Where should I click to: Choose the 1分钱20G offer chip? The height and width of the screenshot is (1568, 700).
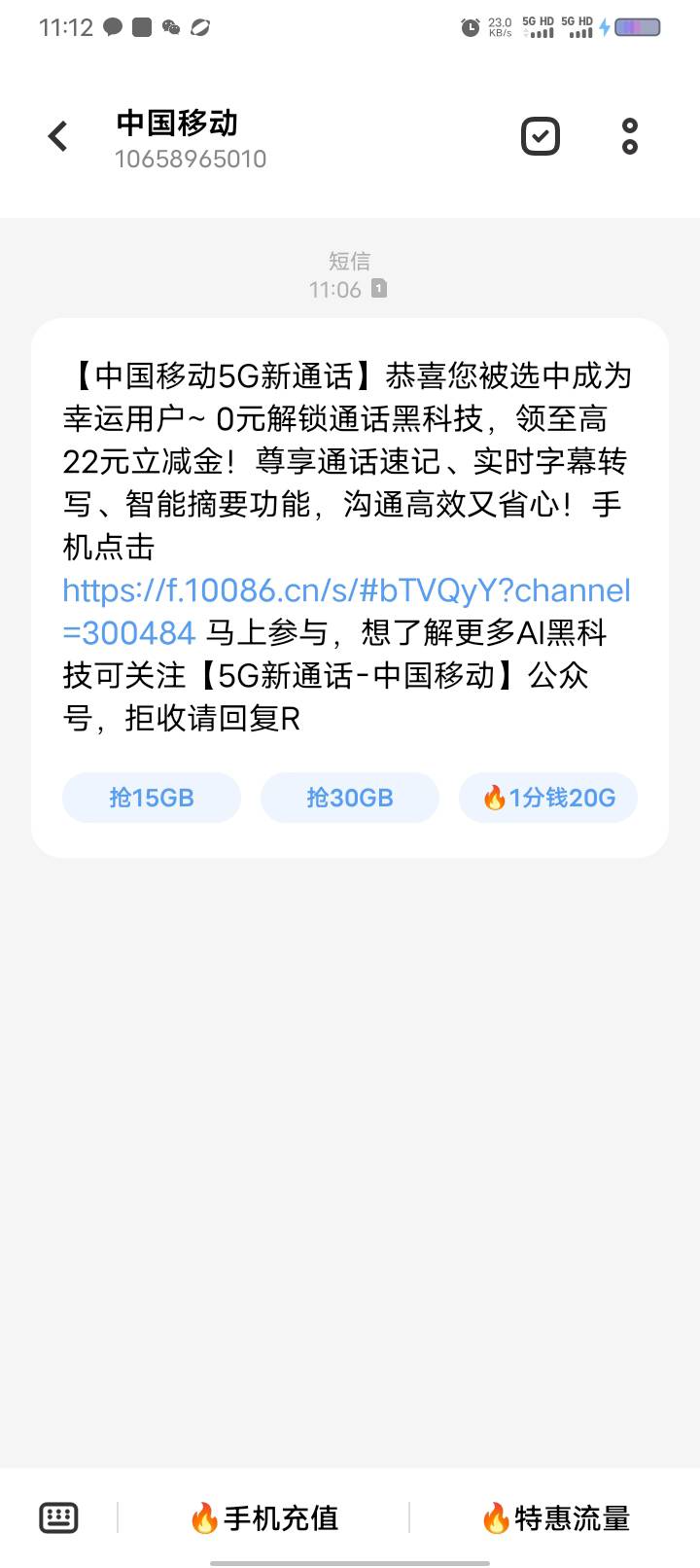548,798
